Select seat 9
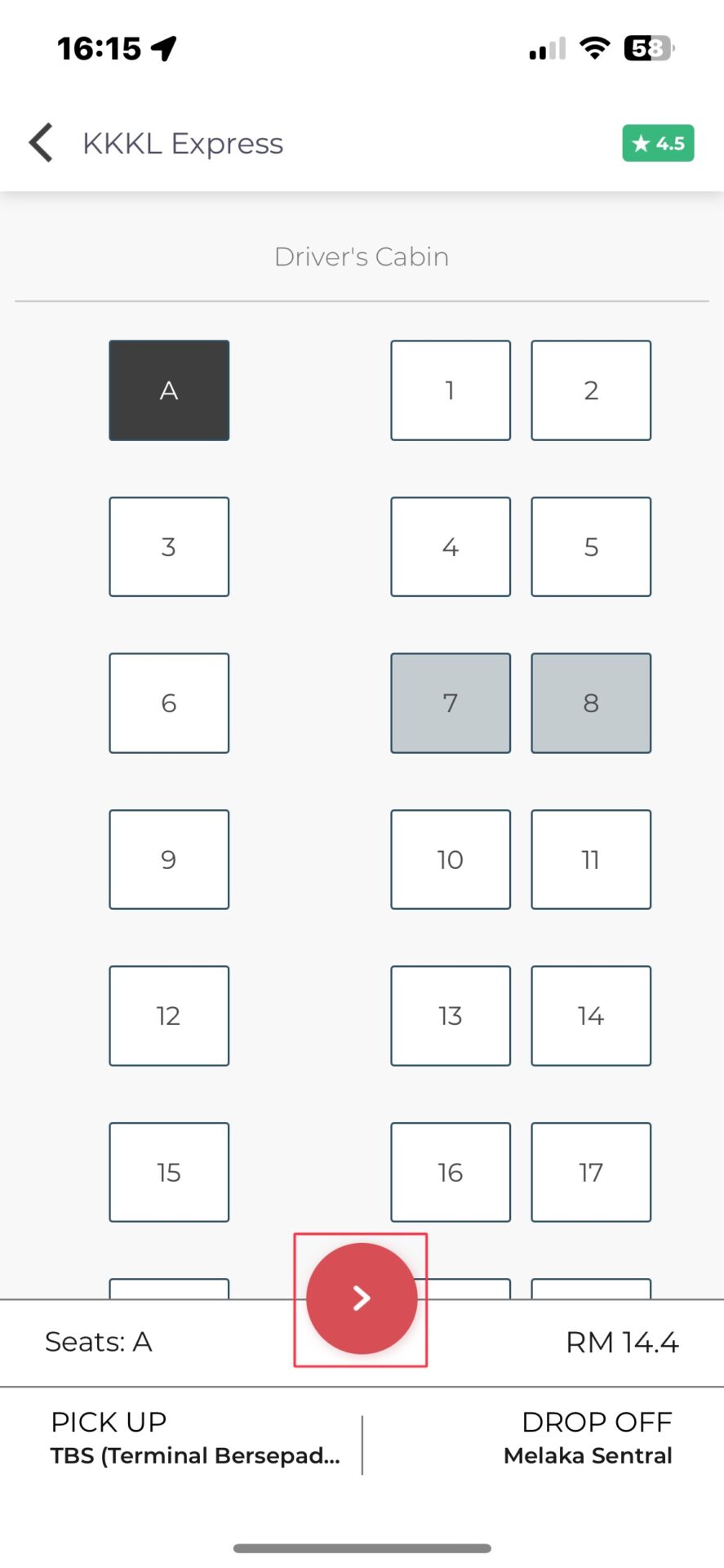Image resolution: width=724 pixels, height=1568 pixels. [169, 859]
